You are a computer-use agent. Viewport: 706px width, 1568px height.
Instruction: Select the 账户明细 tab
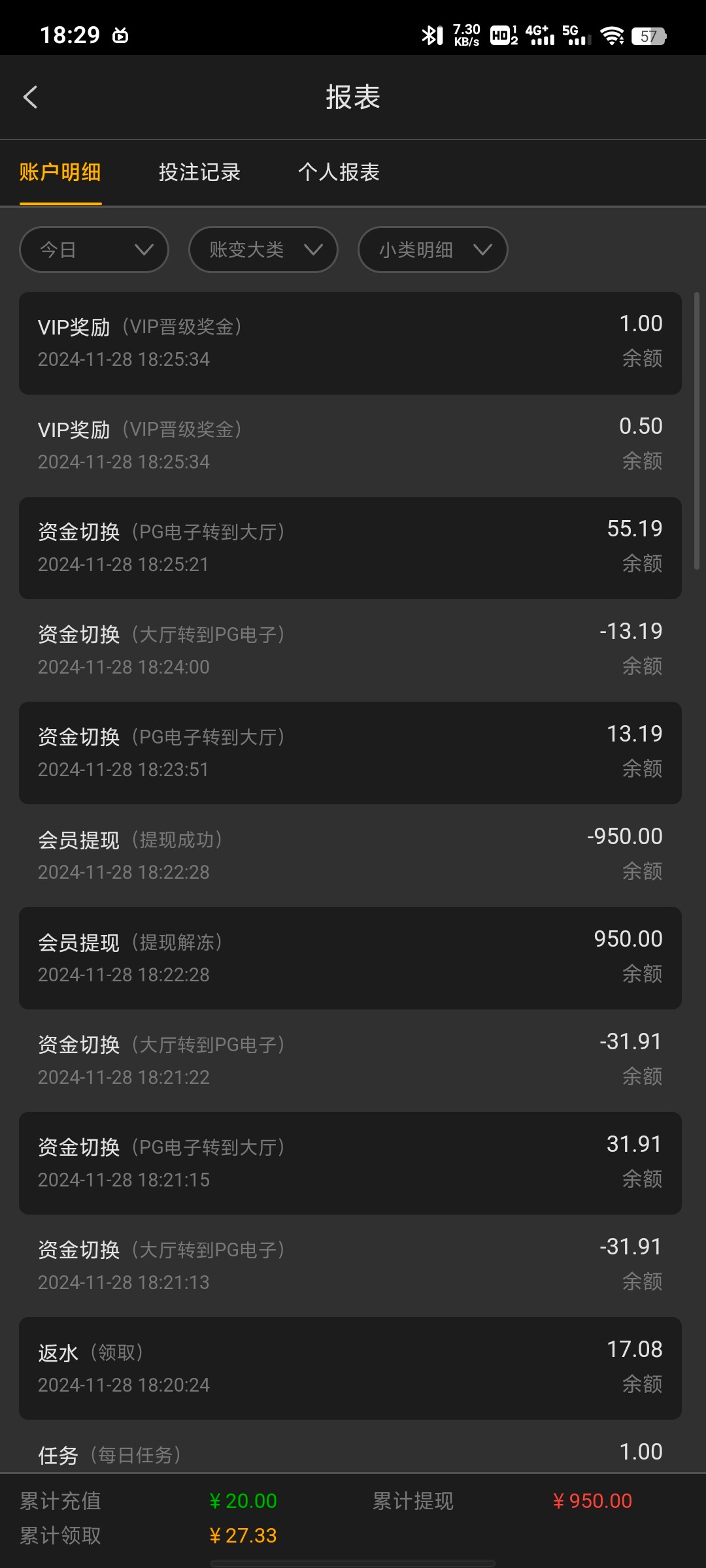(60, 172)
